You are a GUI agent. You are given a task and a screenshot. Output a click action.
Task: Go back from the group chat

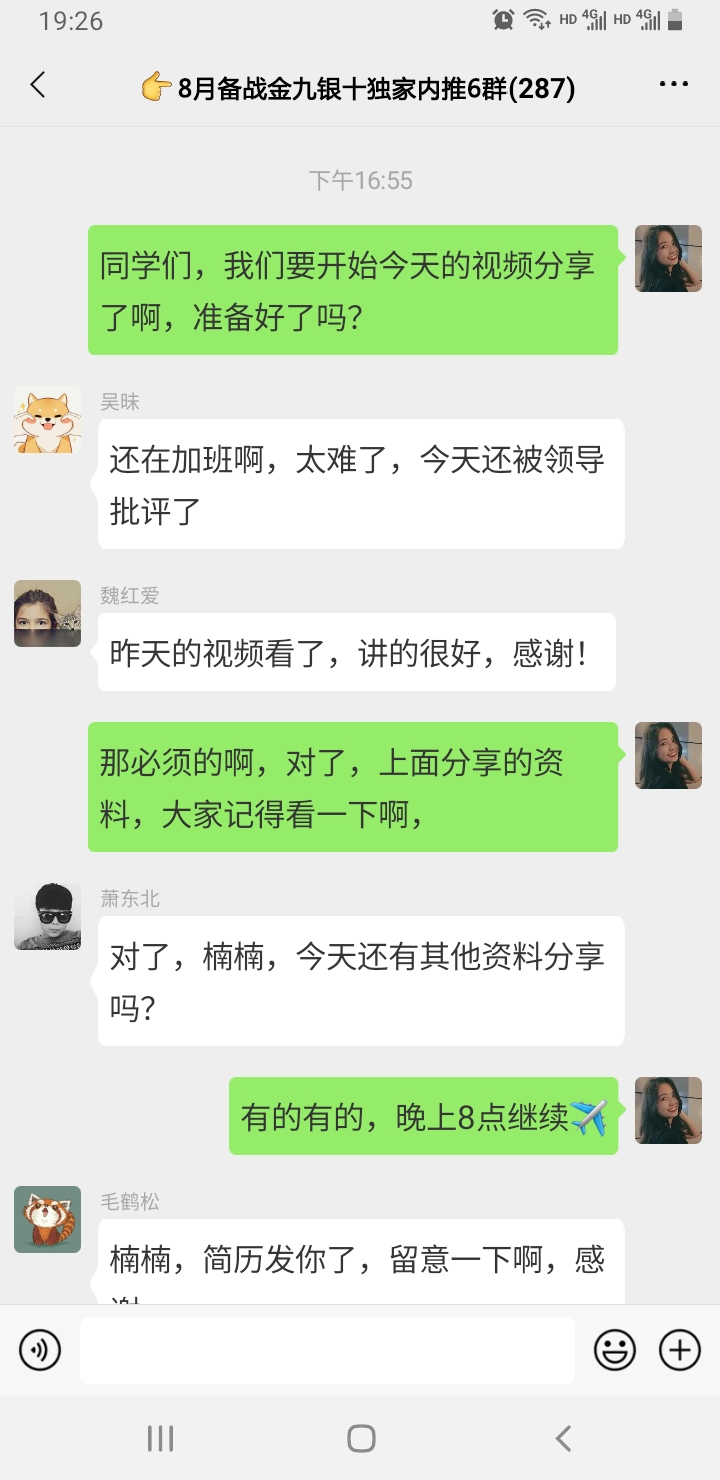38,86
